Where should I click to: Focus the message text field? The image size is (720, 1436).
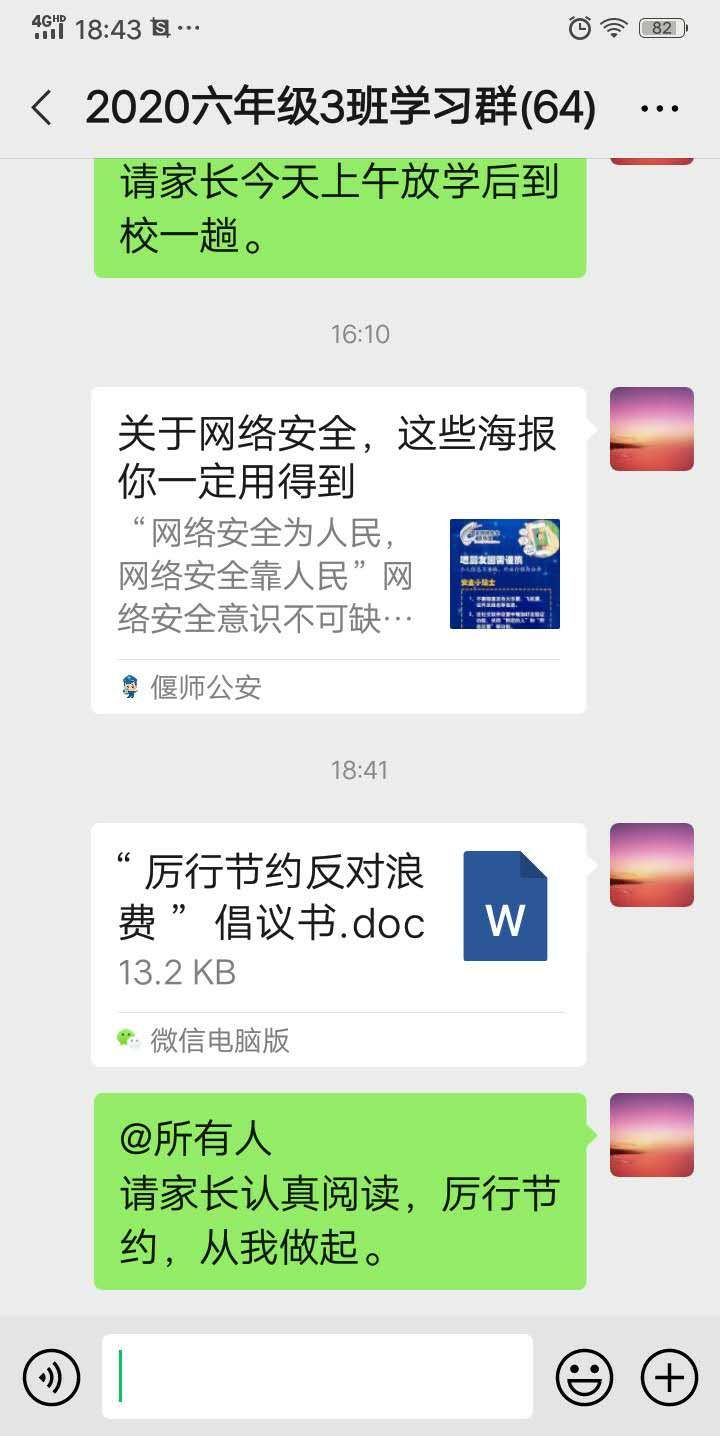pos(317,1377)
